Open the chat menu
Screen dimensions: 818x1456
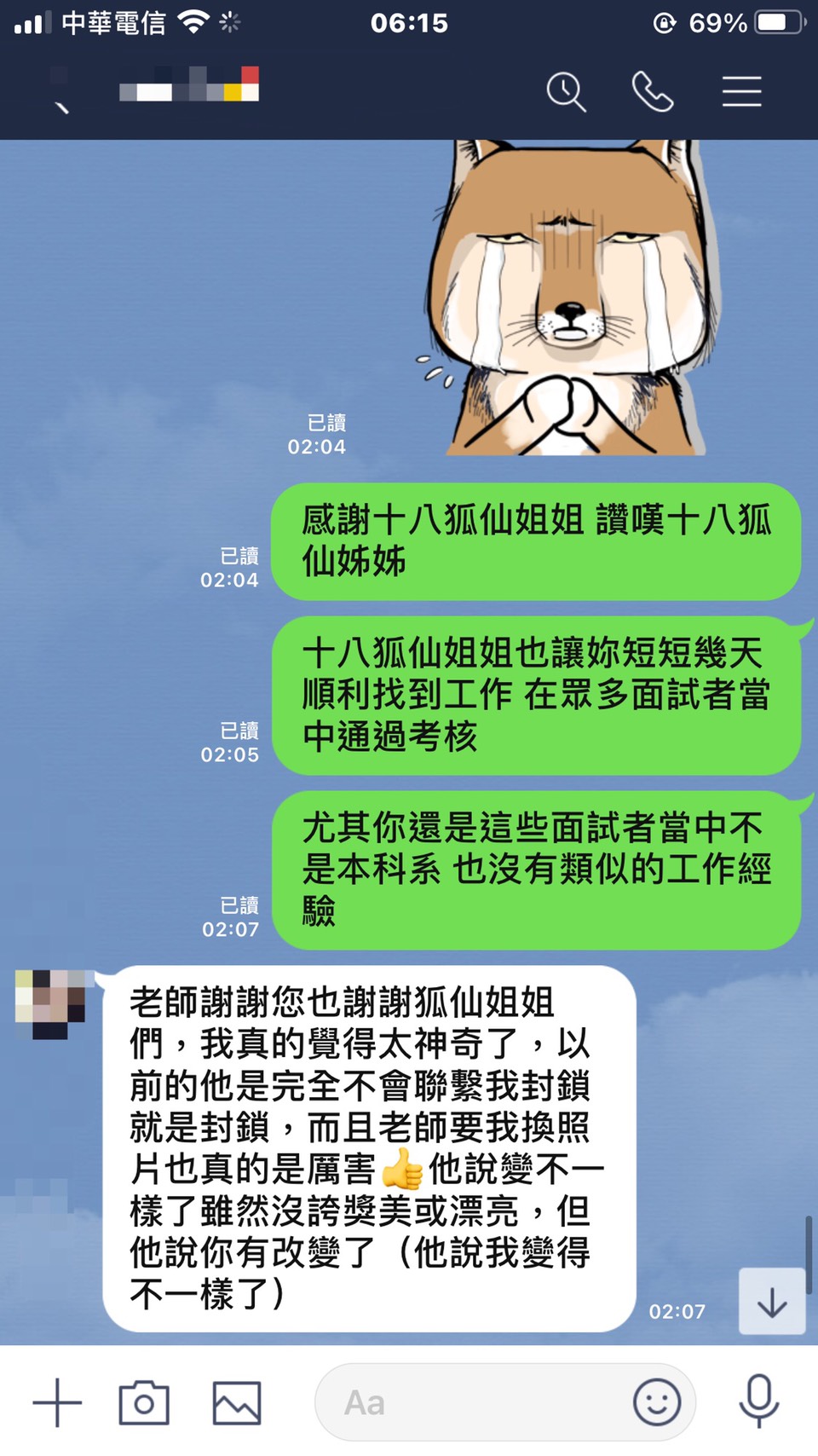741,92
